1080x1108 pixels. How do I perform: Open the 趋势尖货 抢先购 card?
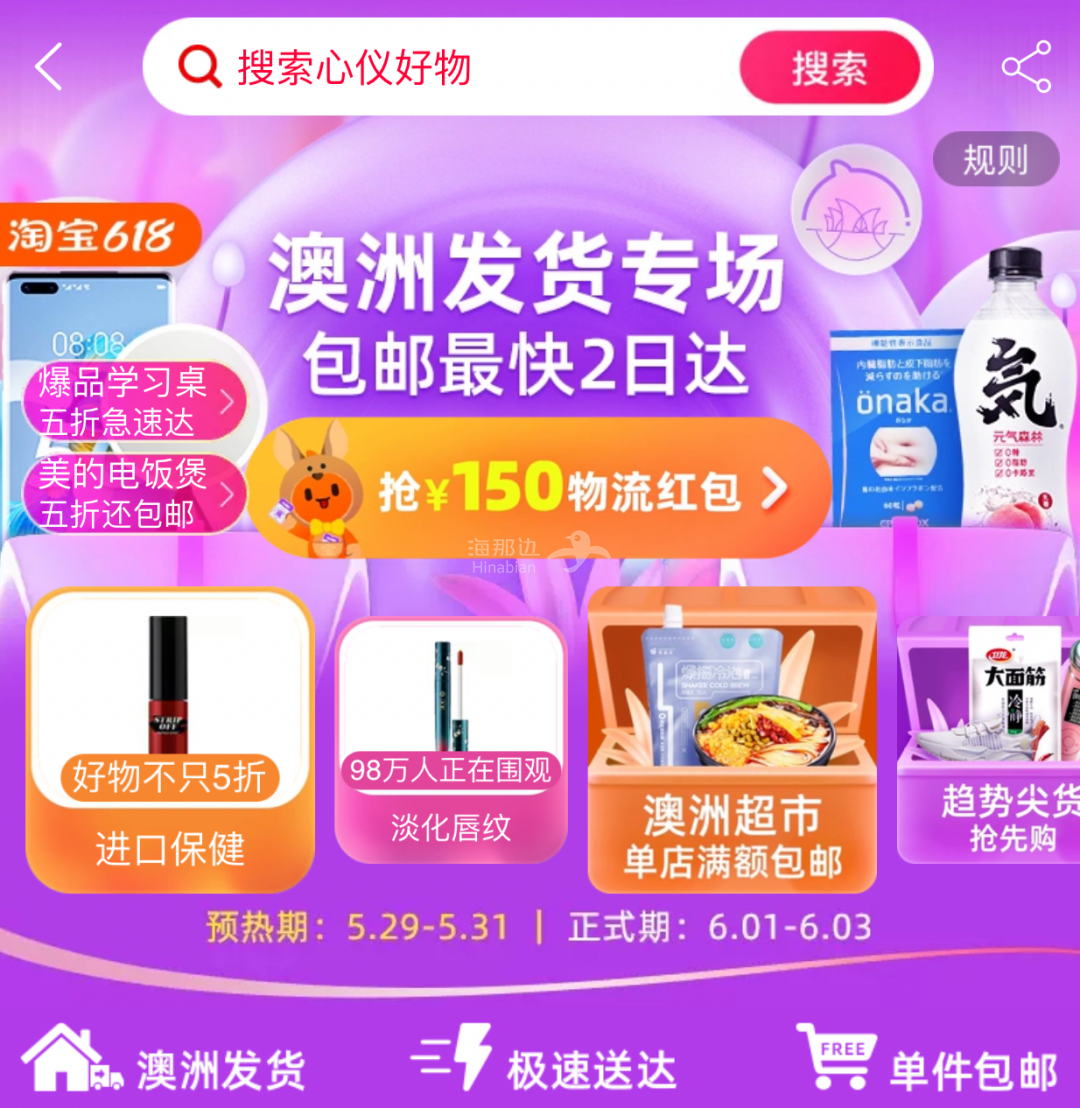pyautogui.click(x=990, y=740)
